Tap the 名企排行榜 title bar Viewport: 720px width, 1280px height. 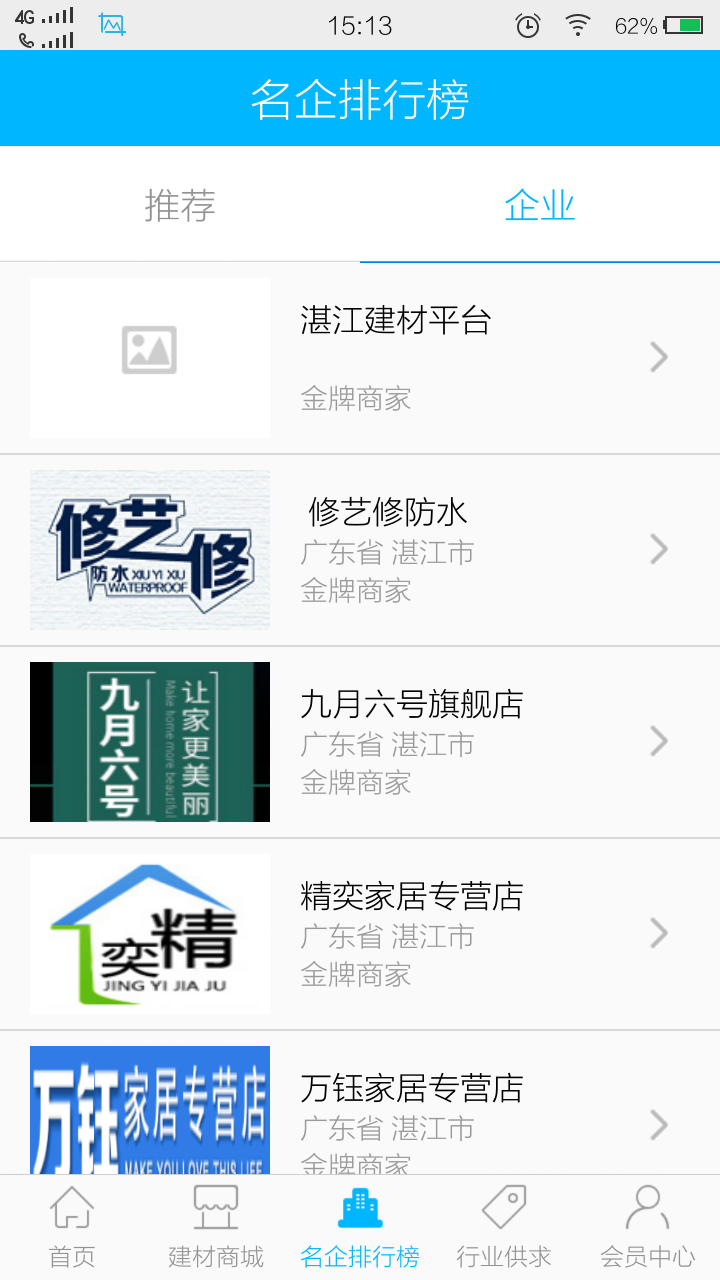click(360, 97)
